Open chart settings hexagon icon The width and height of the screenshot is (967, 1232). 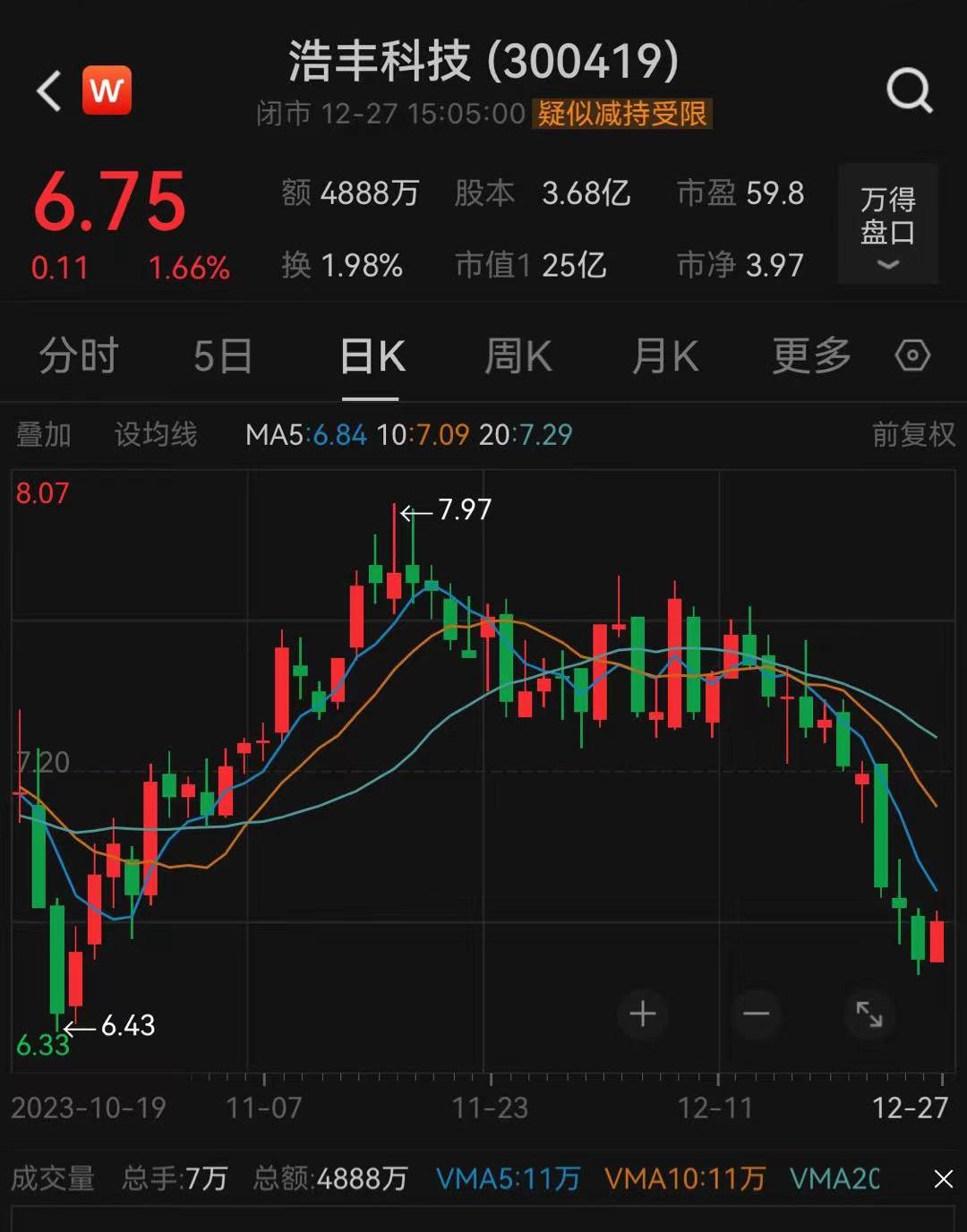(x=912, y=356)
